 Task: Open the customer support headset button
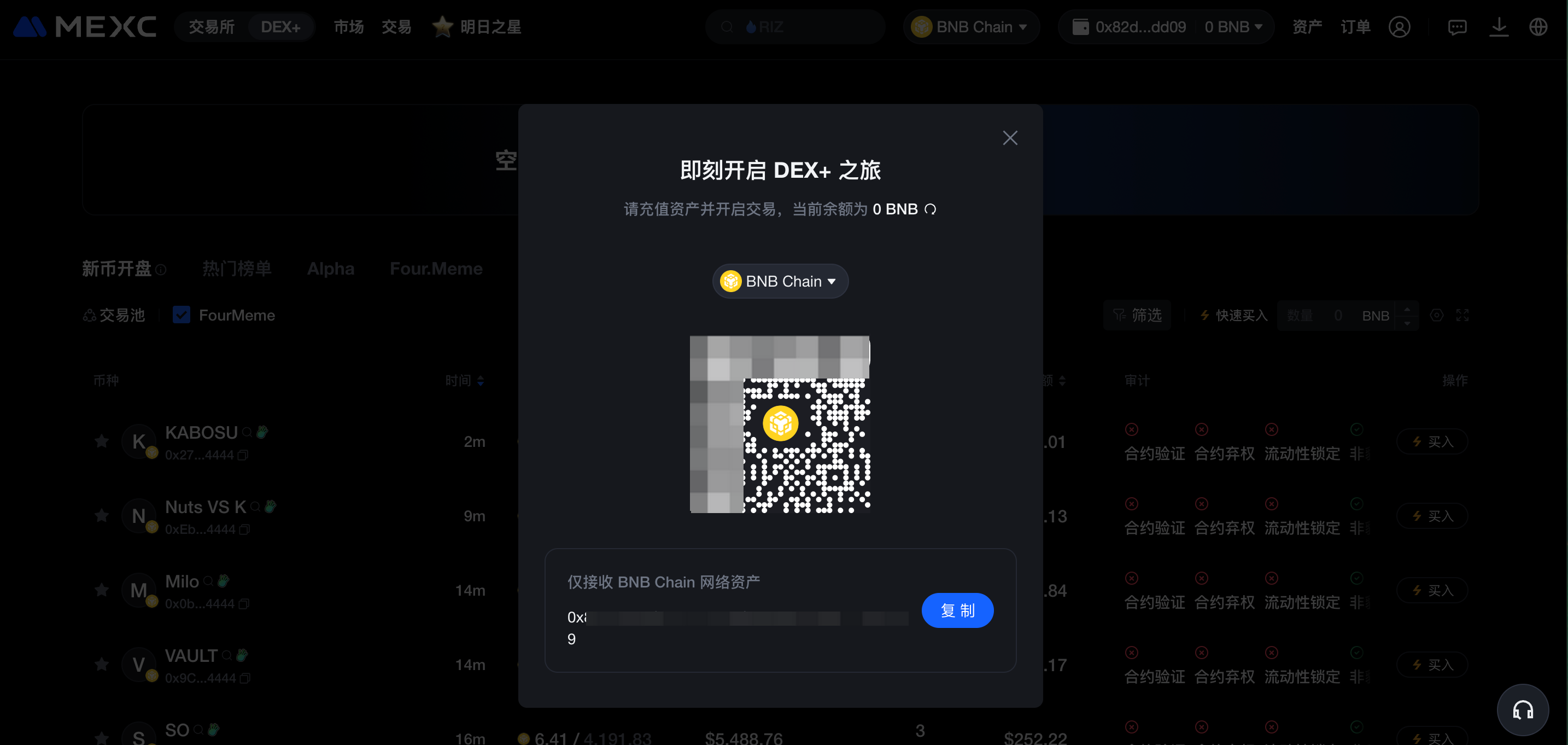coord(1522,709)
